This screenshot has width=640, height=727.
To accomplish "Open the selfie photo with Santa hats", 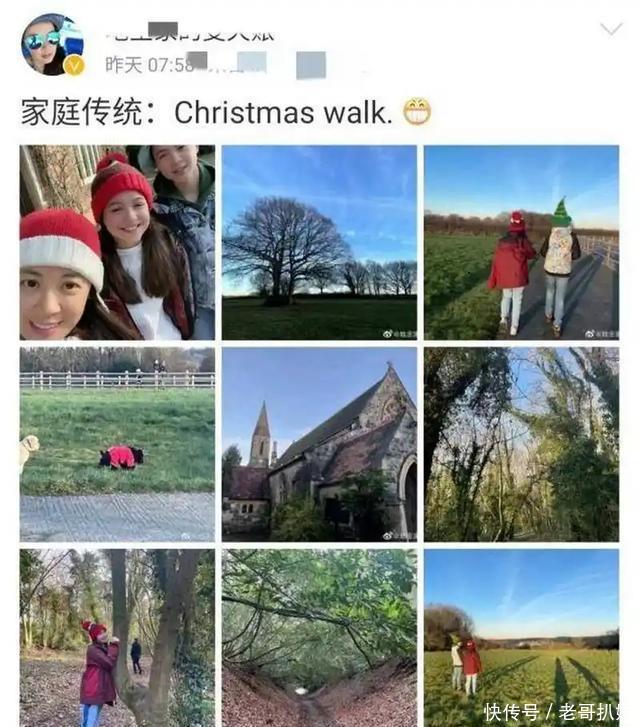I will click(117, 243).
